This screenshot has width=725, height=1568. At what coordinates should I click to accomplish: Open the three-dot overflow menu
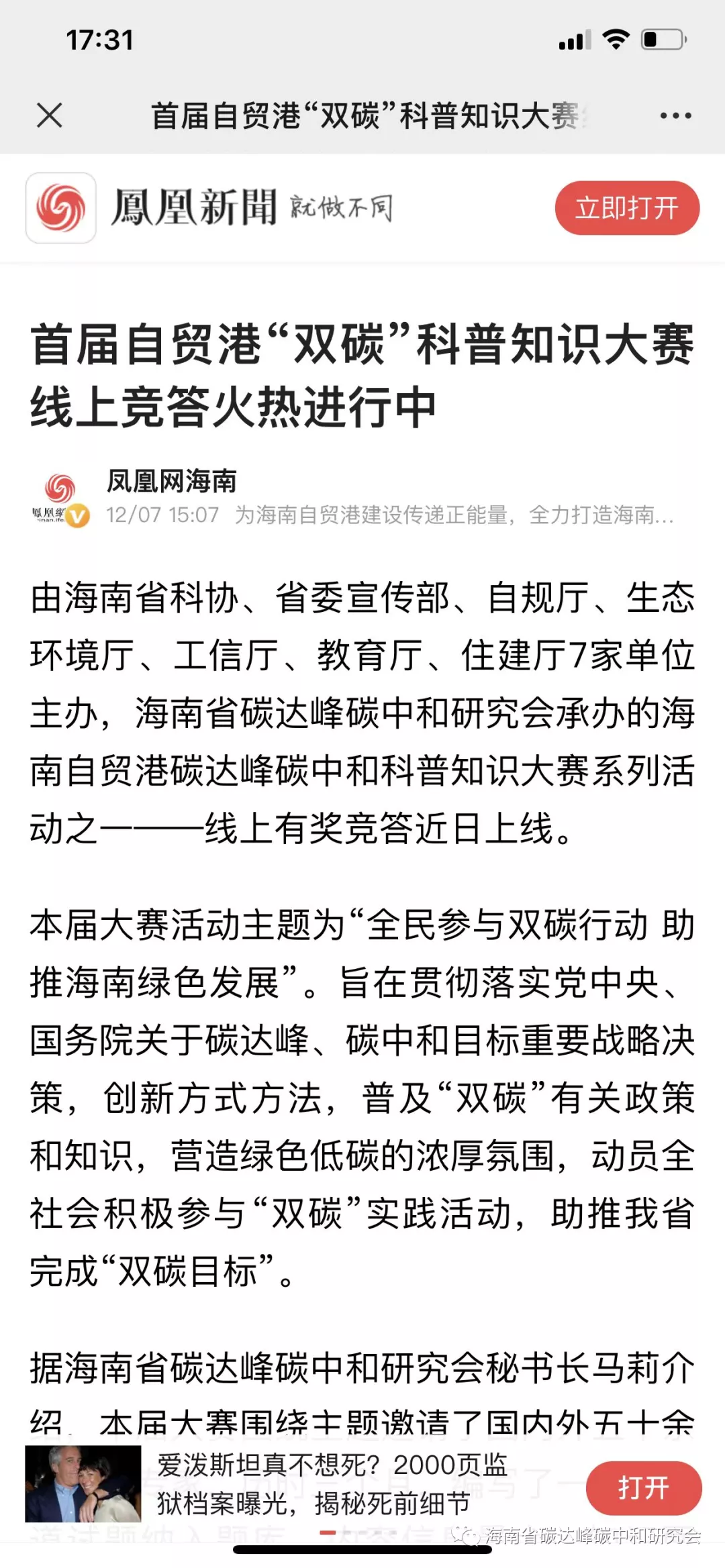click(x=675, y=115)
